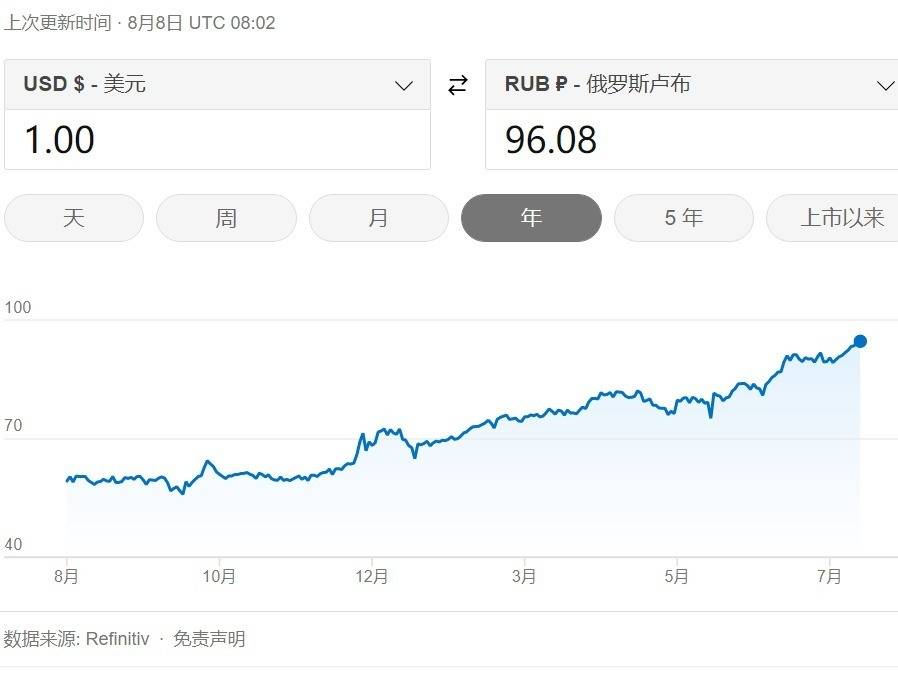The image size is (898, 673).
Task: Show the 5 年 chart
Action: tap(684, 218)
